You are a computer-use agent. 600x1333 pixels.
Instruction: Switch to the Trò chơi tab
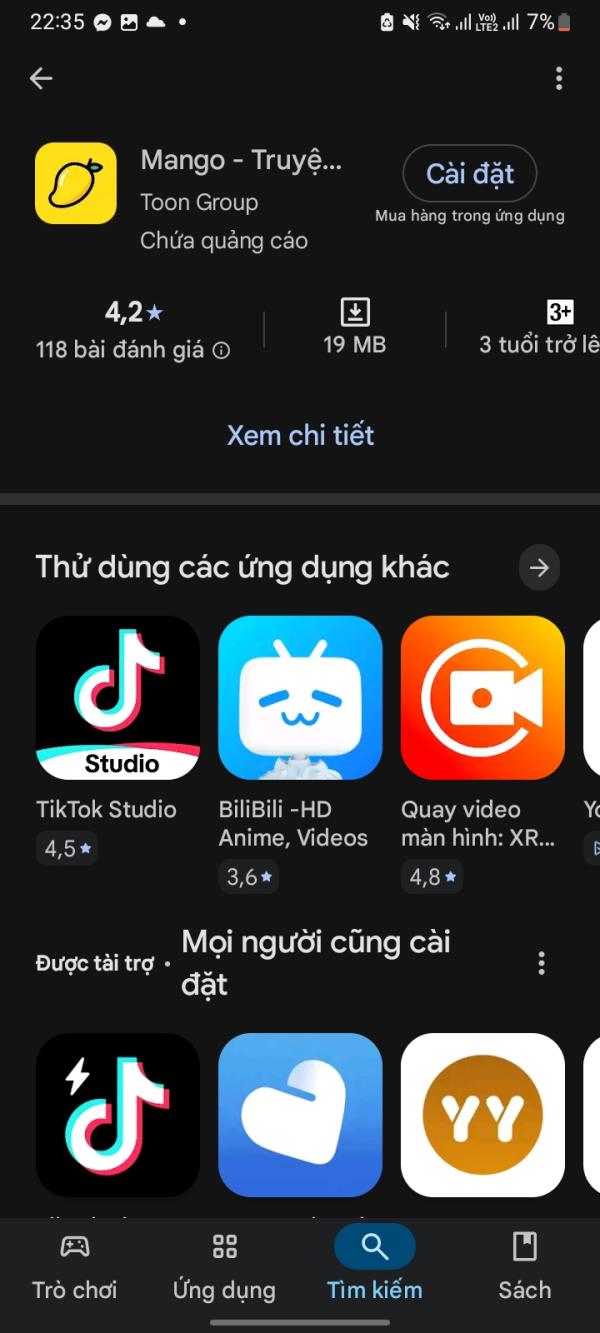[75, 1265]
